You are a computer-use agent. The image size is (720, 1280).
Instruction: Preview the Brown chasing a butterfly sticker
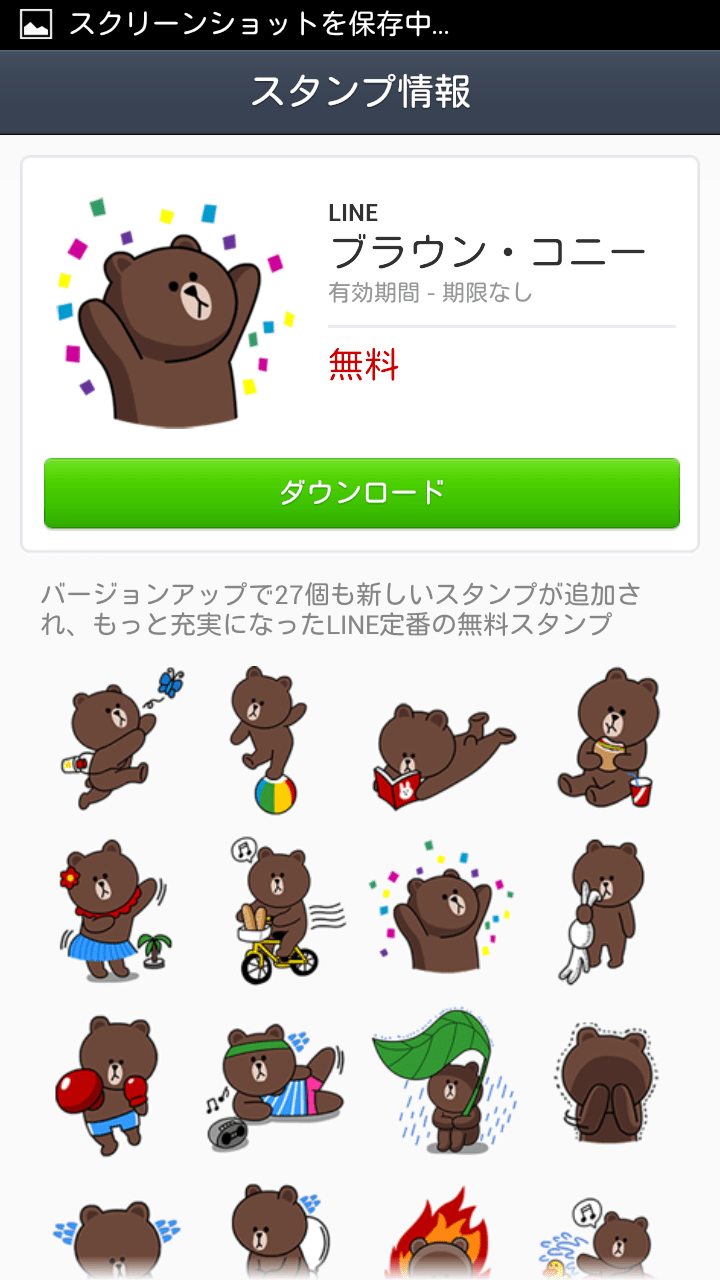coord(118,738)
